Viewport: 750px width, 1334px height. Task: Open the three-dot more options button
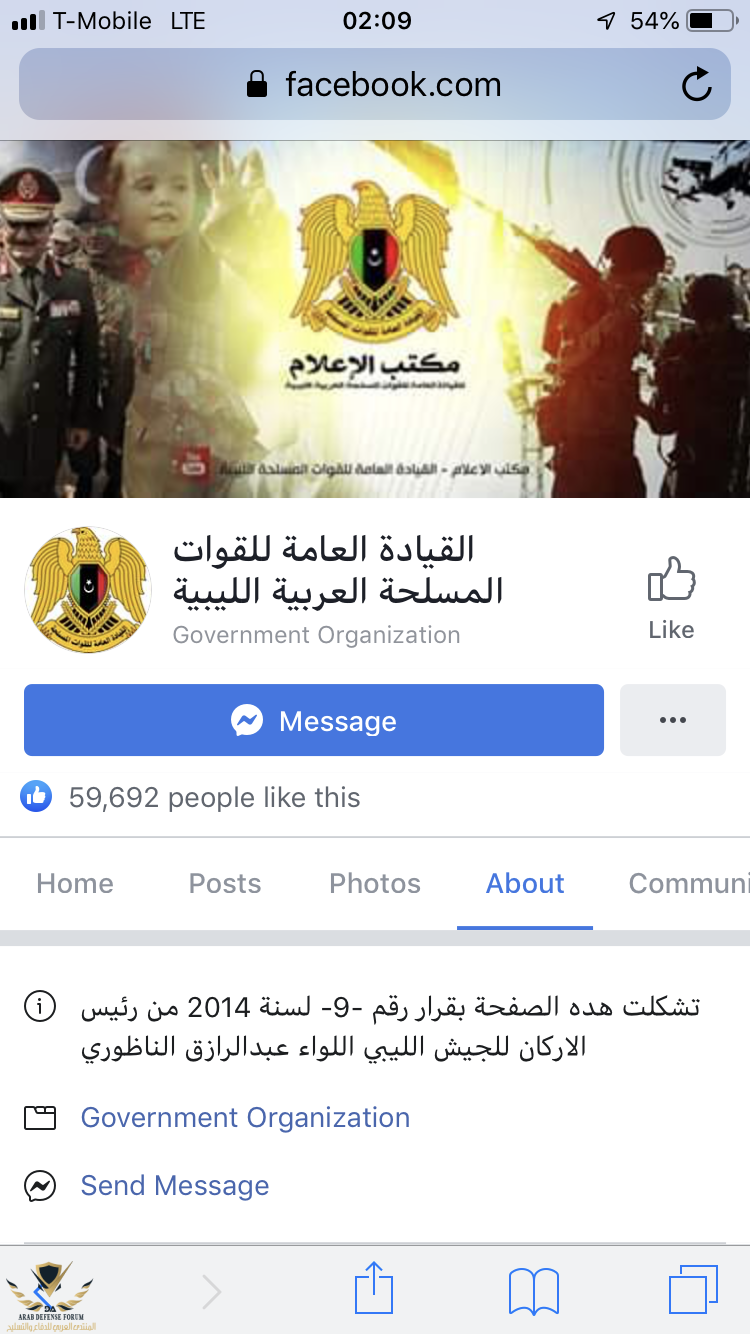[x=672, y=720]
